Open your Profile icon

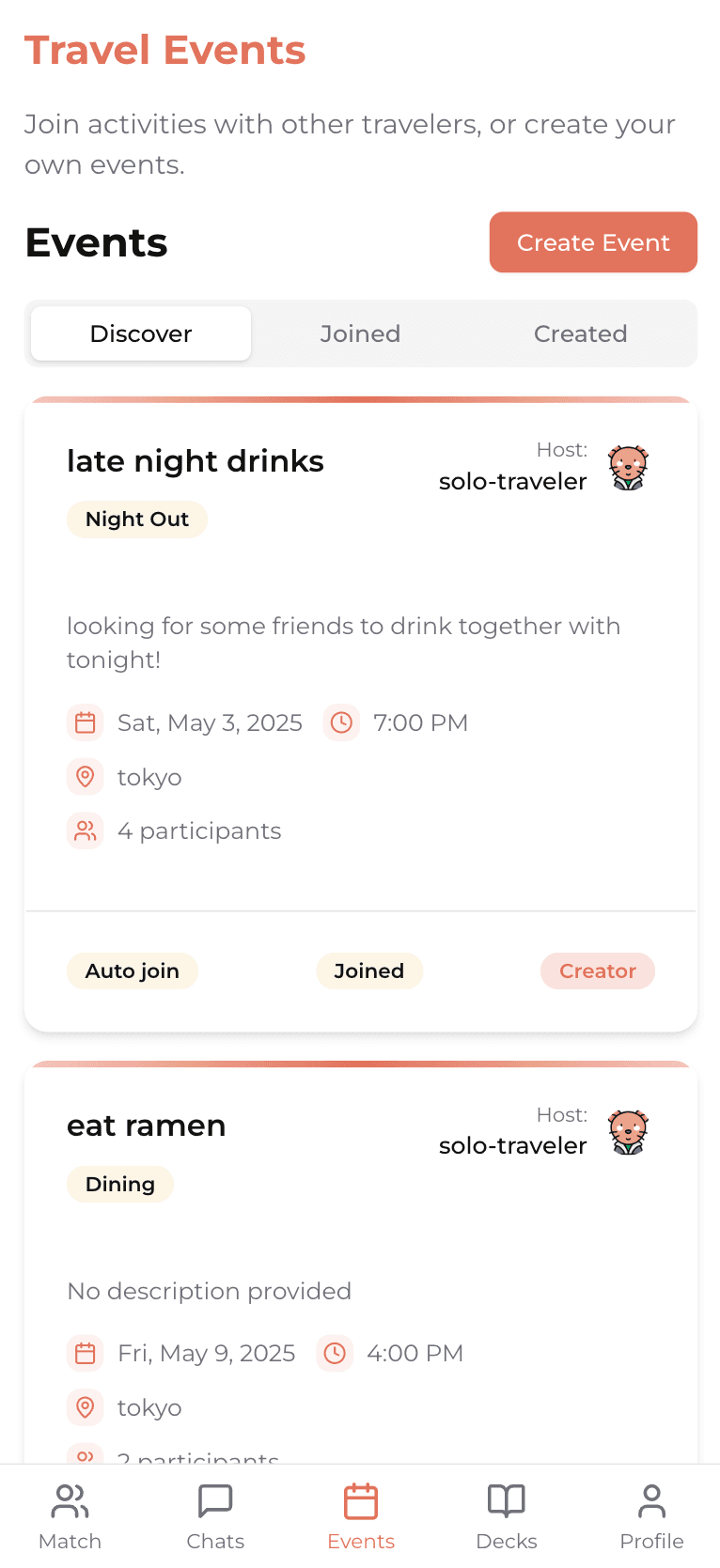click(x=650, y=1513)
